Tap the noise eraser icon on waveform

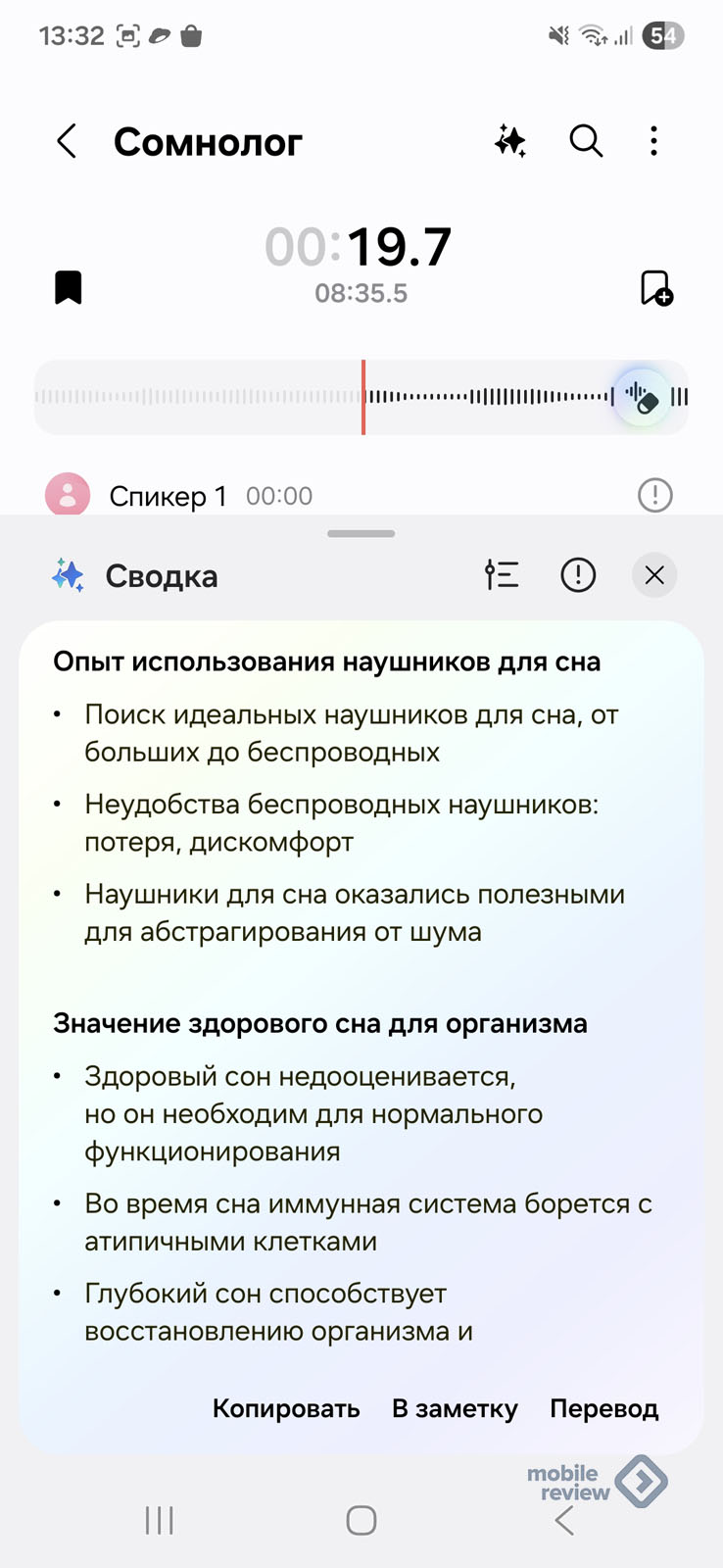coord(642,397)
